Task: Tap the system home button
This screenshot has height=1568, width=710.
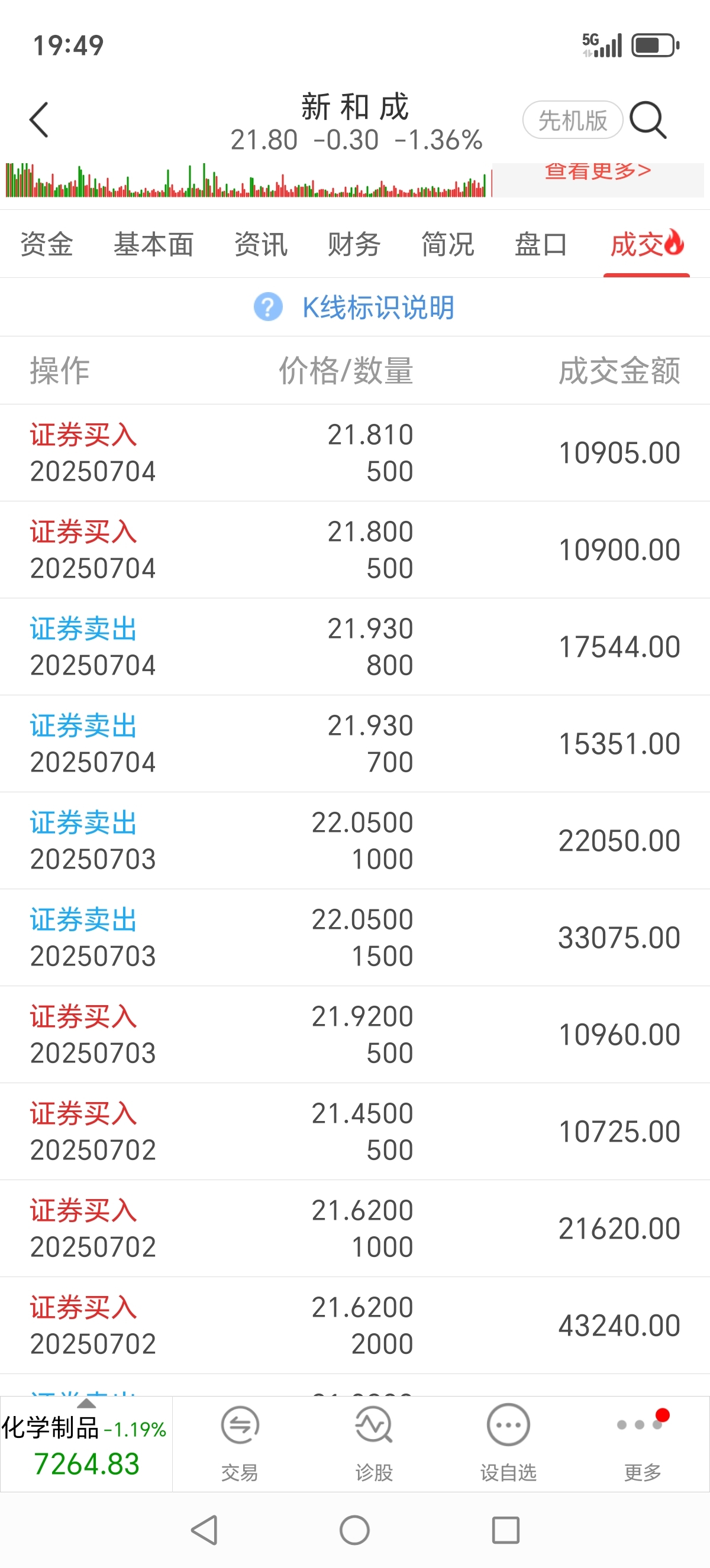Action: point(354,1530)
